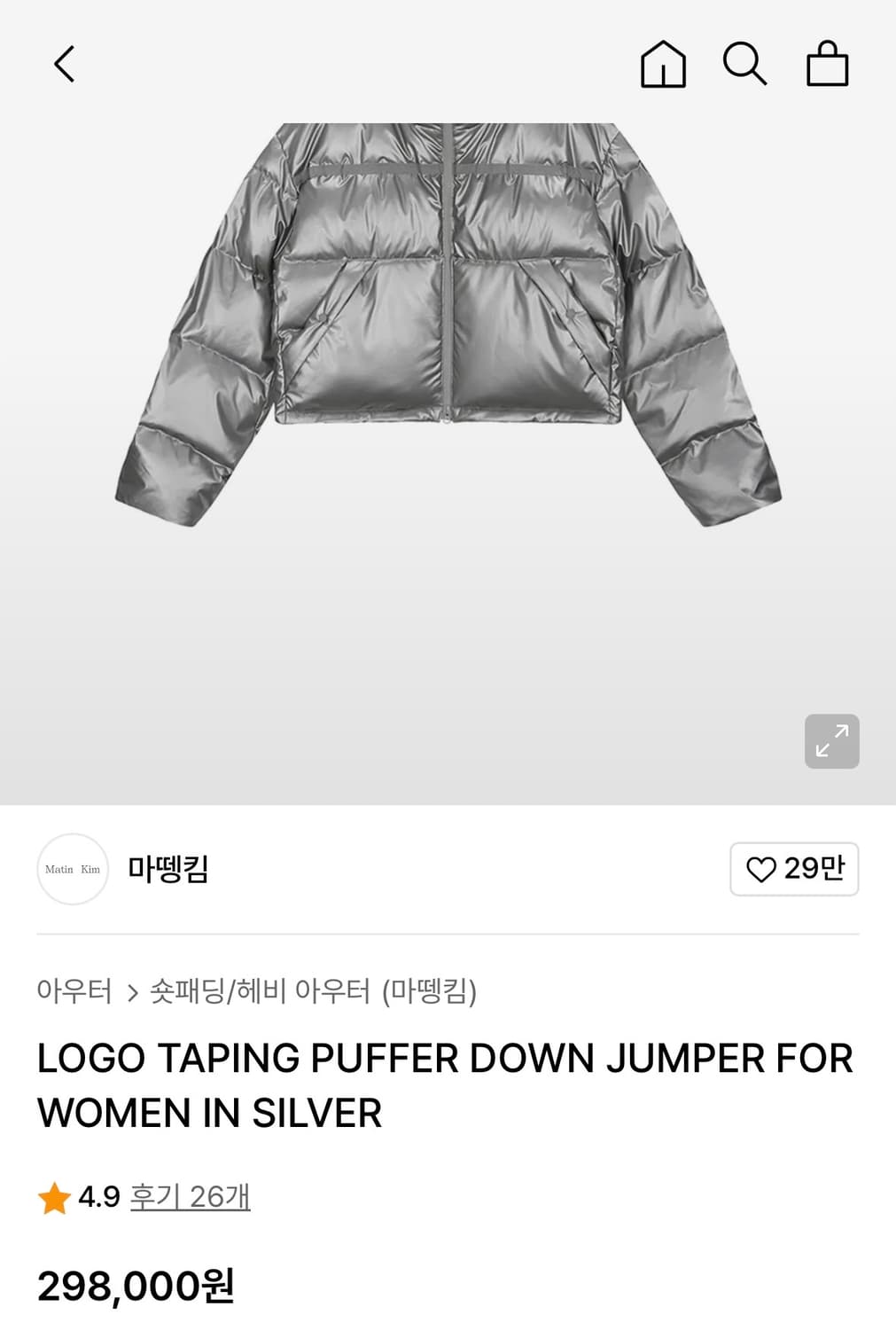Click the Matin Kim circular brand logo

coord(73,870)
